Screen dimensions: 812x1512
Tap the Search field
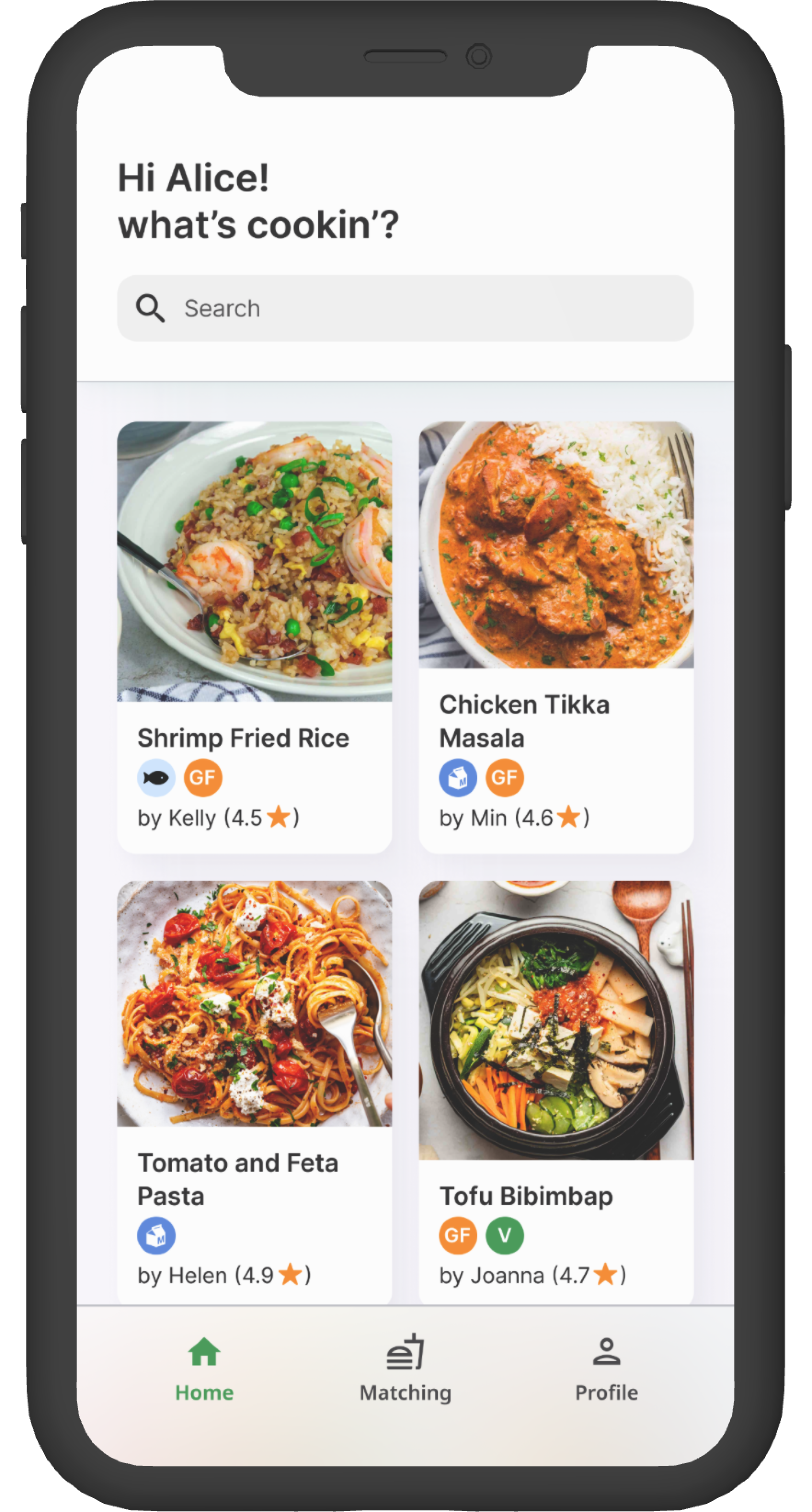tap(405, 308)
